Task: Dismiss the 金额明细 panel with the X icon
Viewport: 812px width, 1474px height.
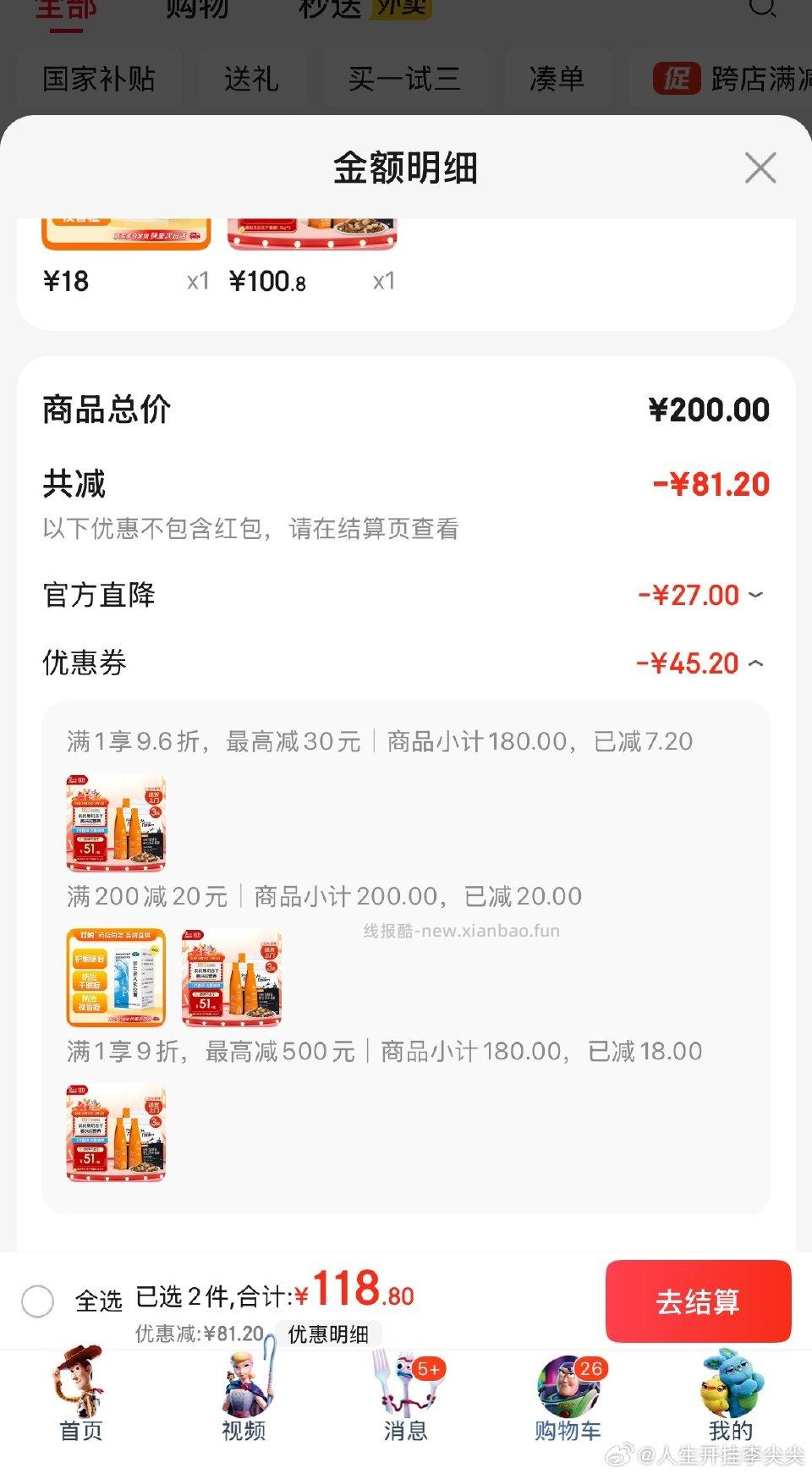Action: (760, 168)
